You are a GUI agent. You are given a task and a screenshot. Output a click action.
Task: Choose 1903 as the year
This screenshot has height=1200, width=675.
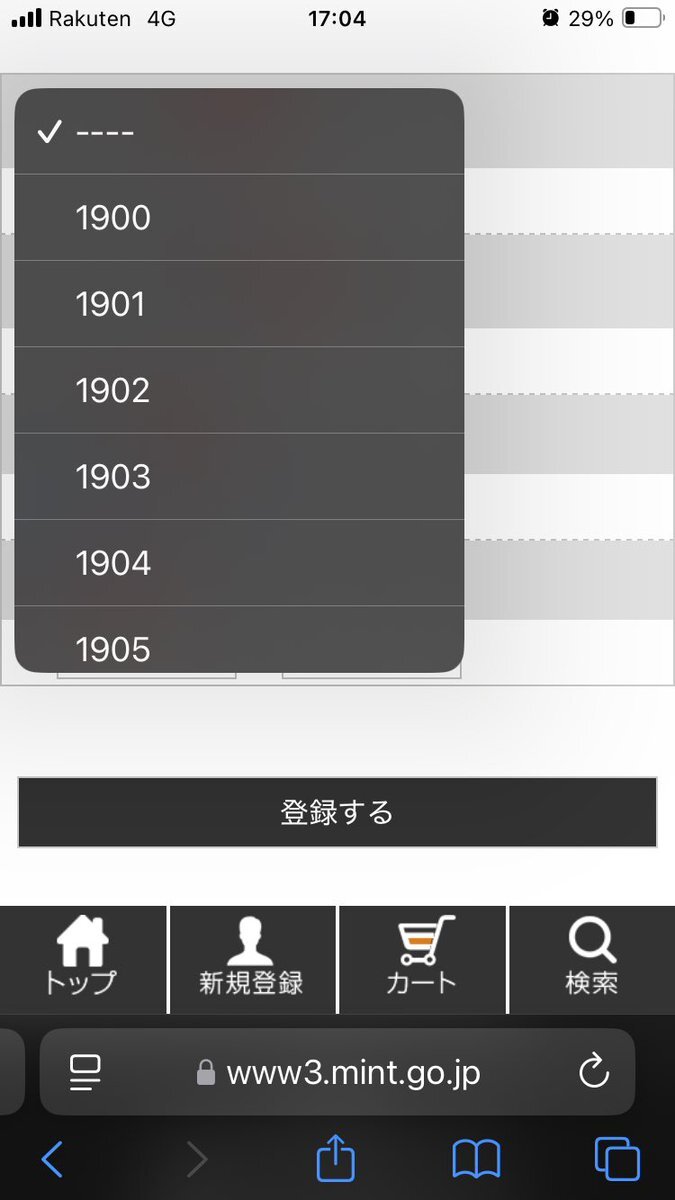tap(238, 477)
